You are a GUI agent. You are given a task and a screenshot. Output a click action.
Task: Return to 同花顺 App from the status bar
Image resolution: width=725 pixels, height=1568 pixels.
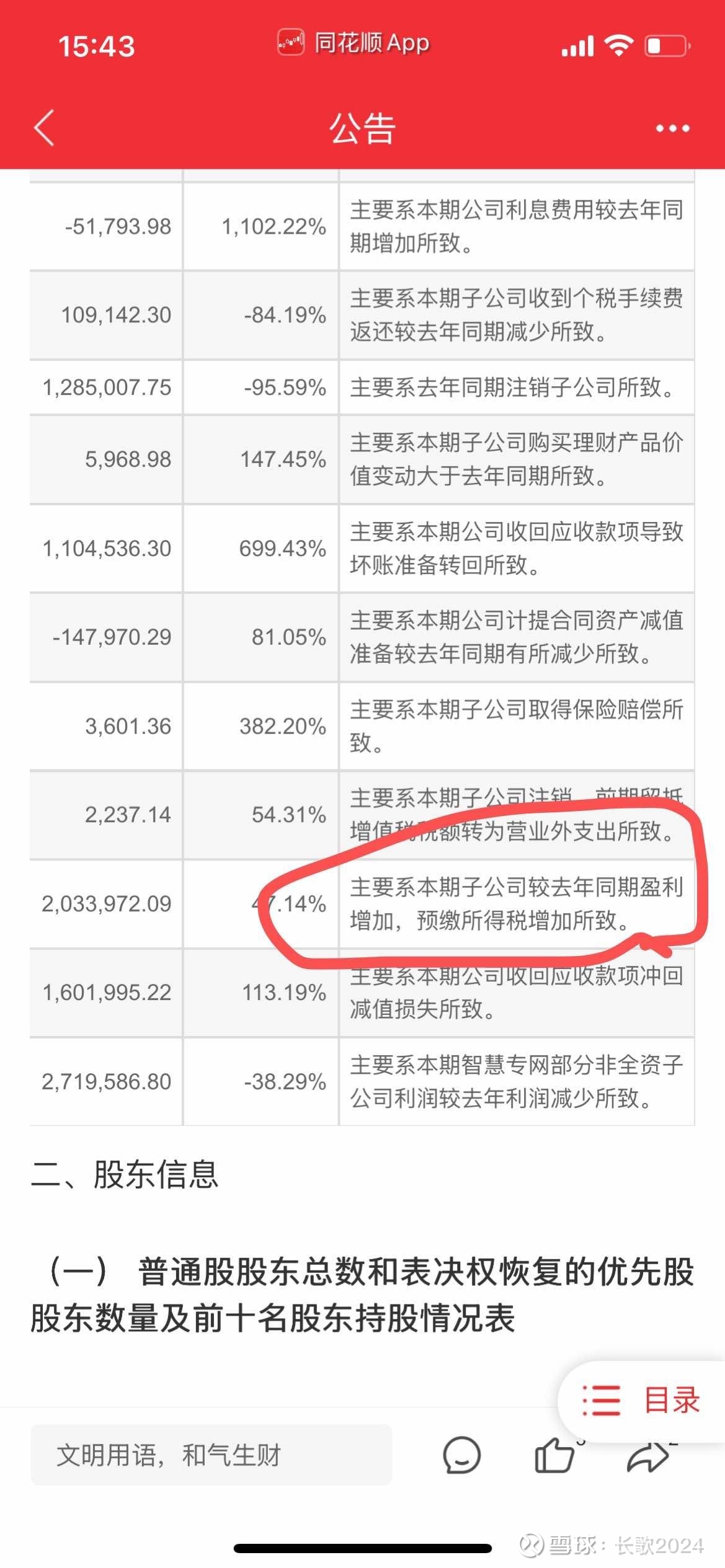tap(354, 43)
